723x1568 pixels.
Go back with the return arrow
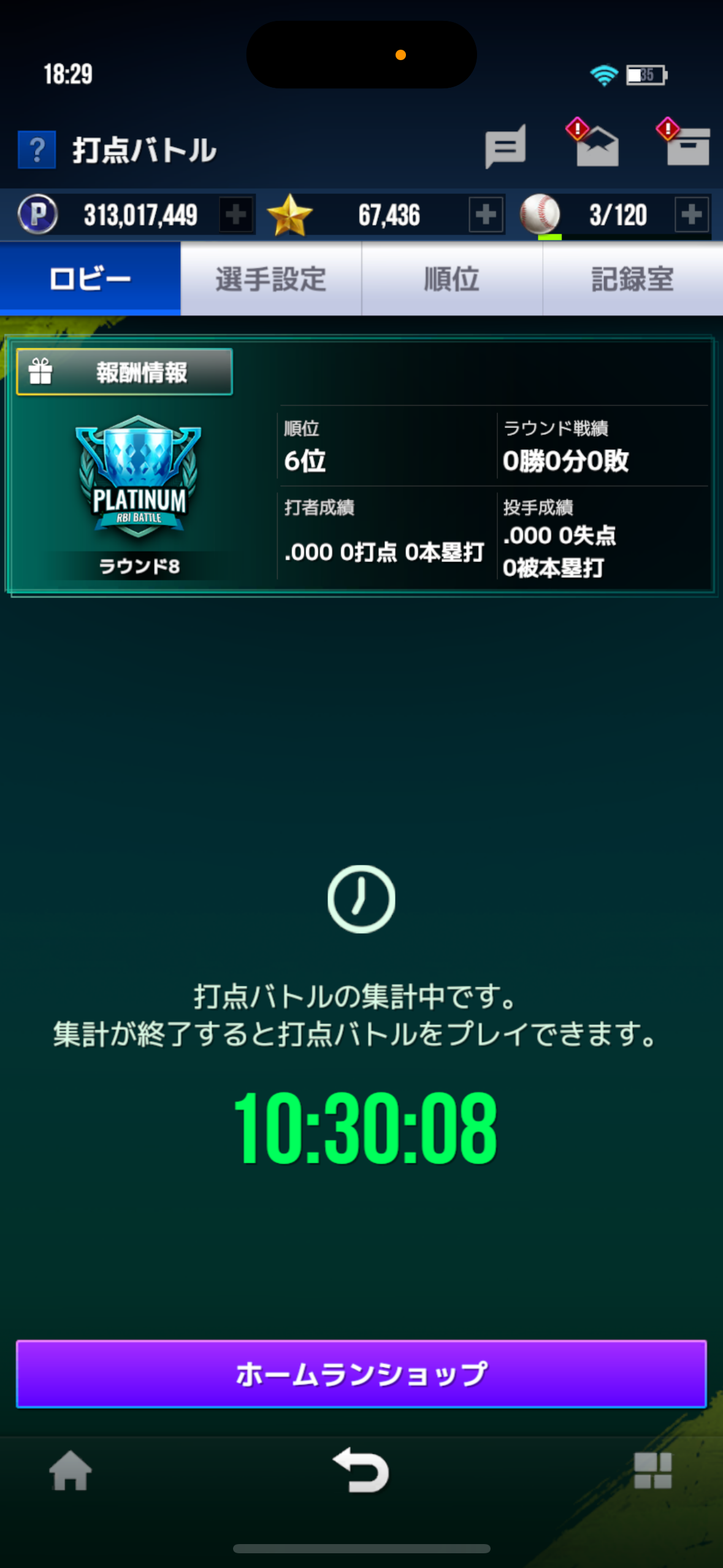click(x=361, y=1470)
